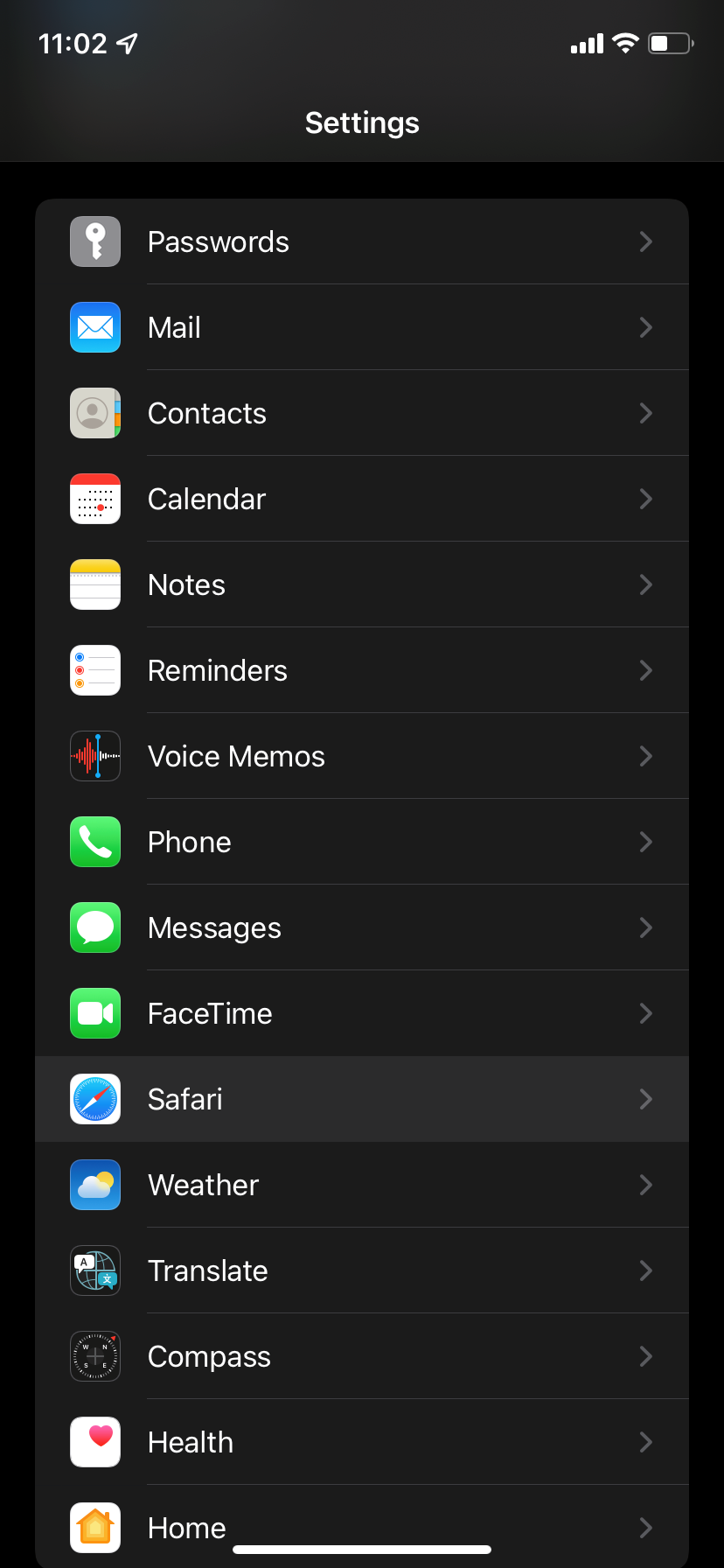Tap the Wi-Fi status icon
Screen dimensions: 724x1568
[x=626, y=44]
